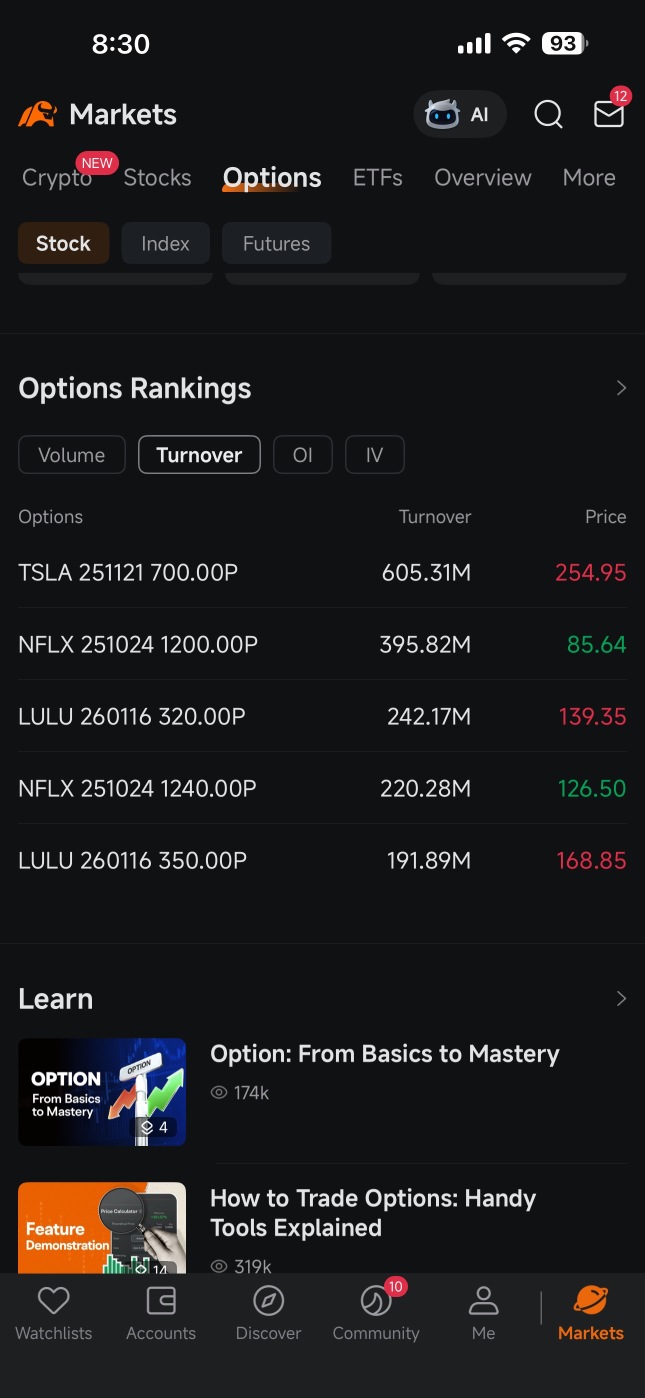Select the Futures chip

[x=276, y=243]
